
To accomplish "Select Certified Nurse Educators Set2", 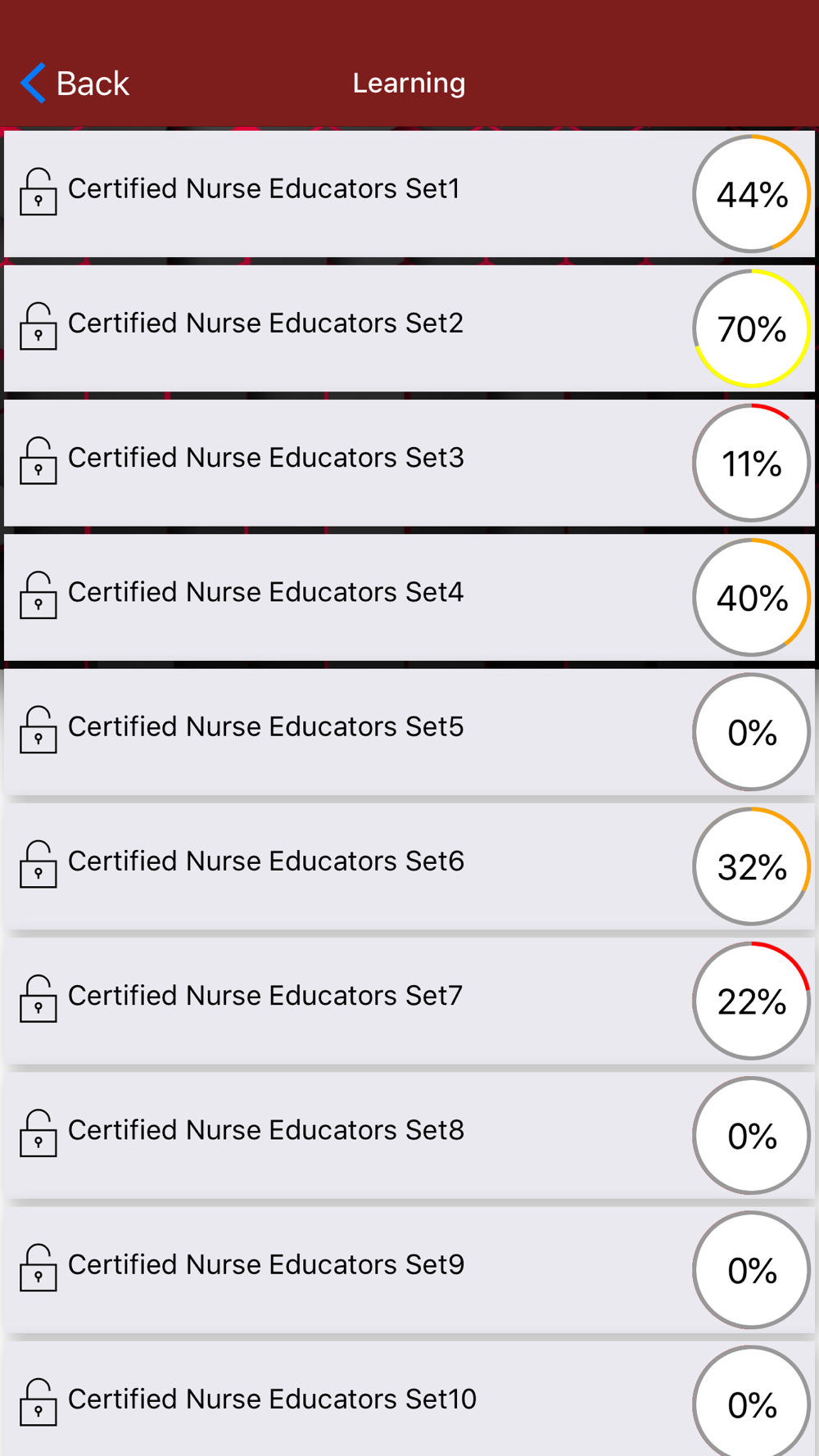I will tap(409, 328).
